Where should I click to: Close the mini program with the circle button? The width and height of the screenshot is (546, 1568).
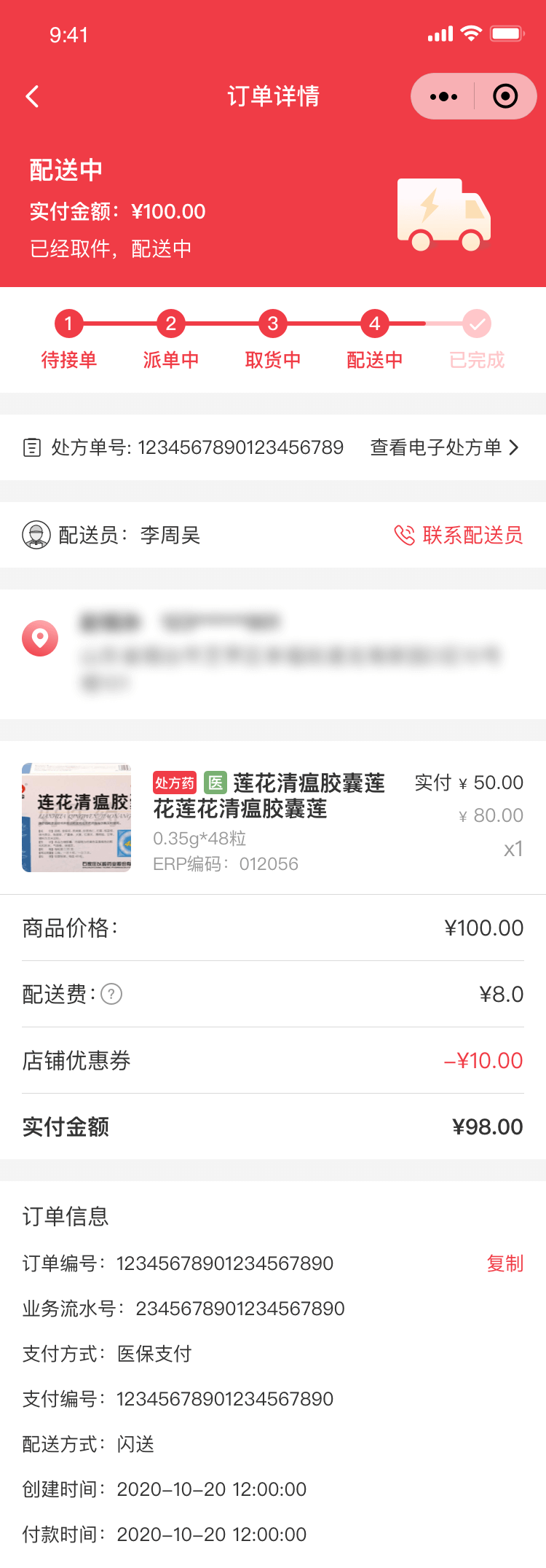coord(505,96)
